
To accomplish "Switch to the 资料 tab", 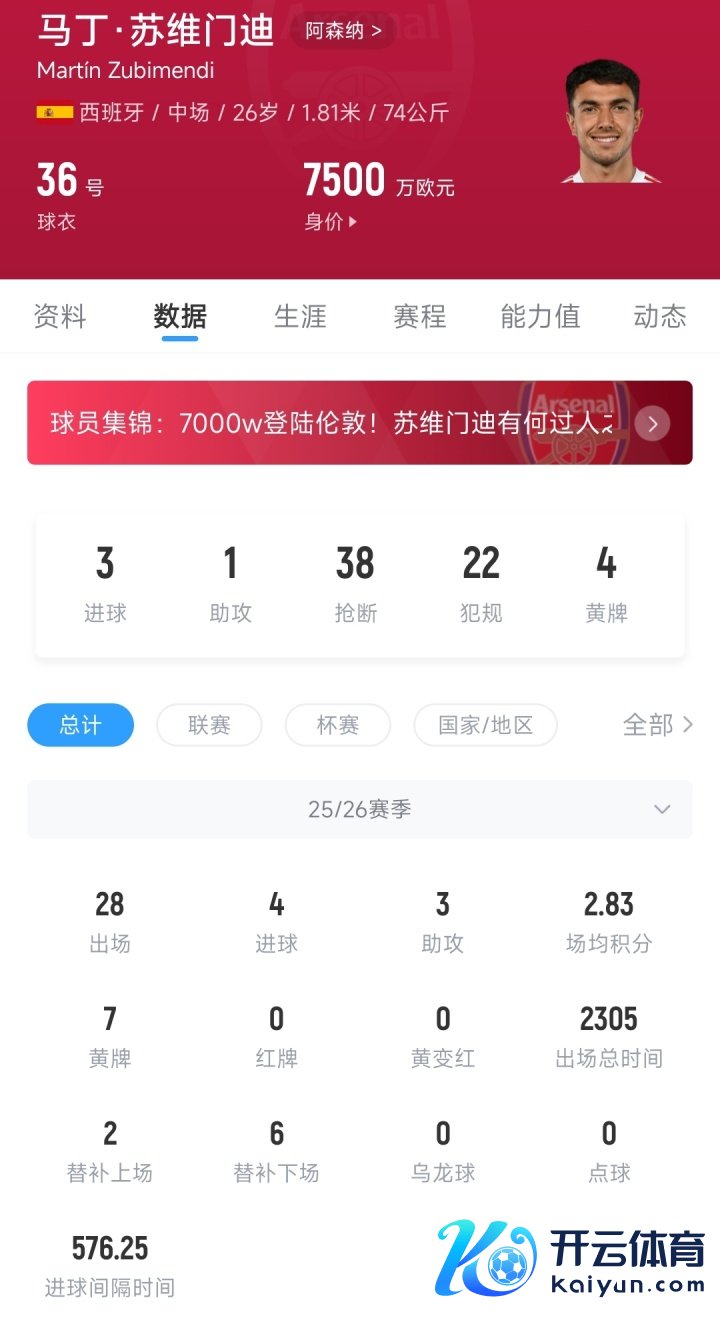I will (x=60, y=317).
